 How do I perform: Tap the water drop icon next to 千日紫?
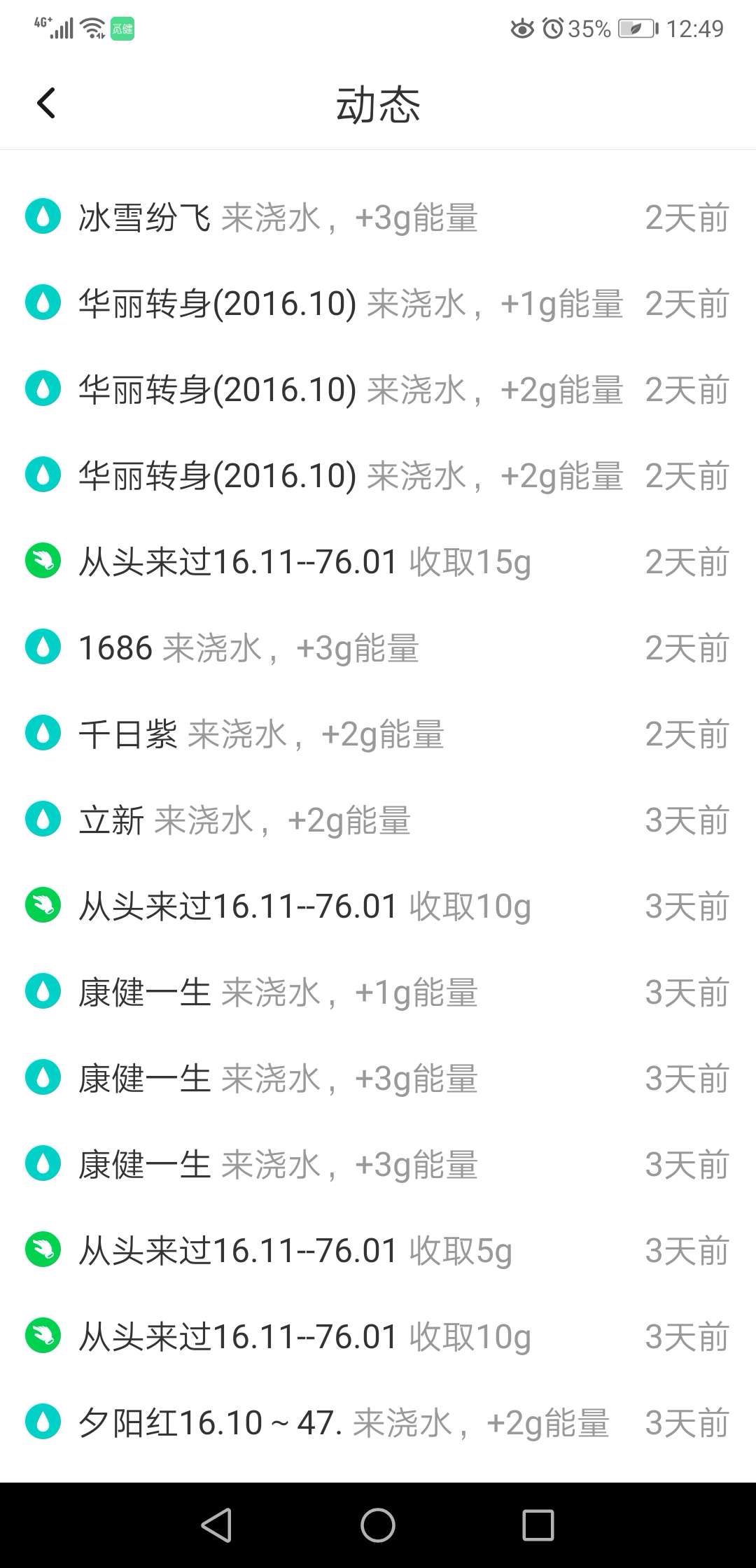(x=43, y=734)
